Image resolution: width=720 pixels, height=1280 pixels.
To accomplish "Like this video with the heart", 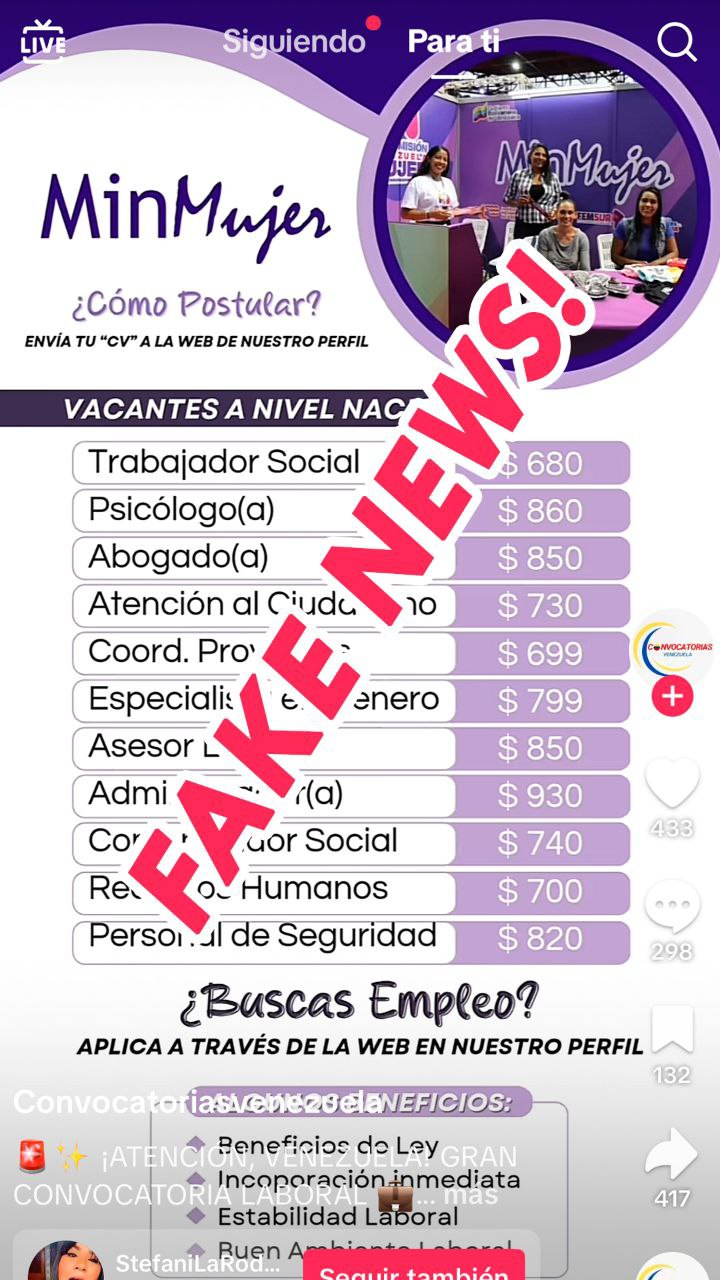I will pyautogui.click(x=672, y=783).
